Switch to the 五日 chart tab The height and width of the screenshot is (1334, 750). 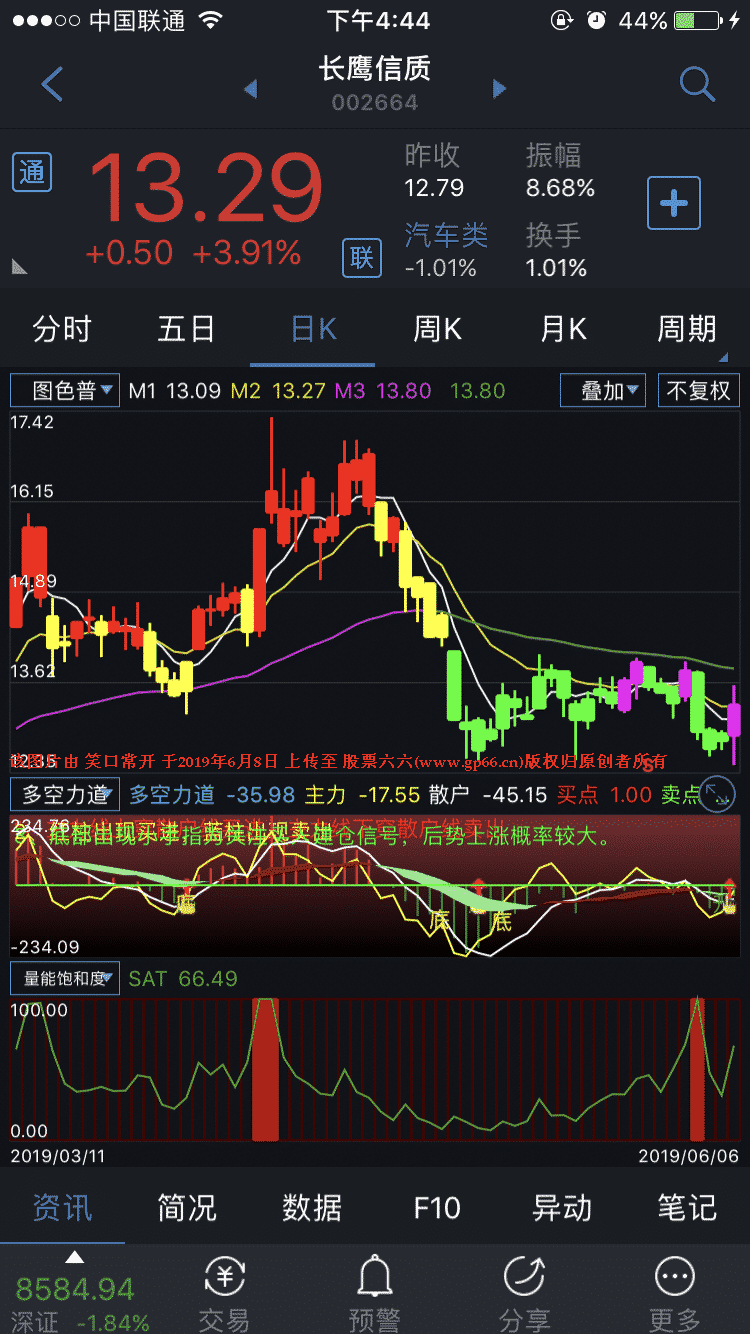click(187, 329)
